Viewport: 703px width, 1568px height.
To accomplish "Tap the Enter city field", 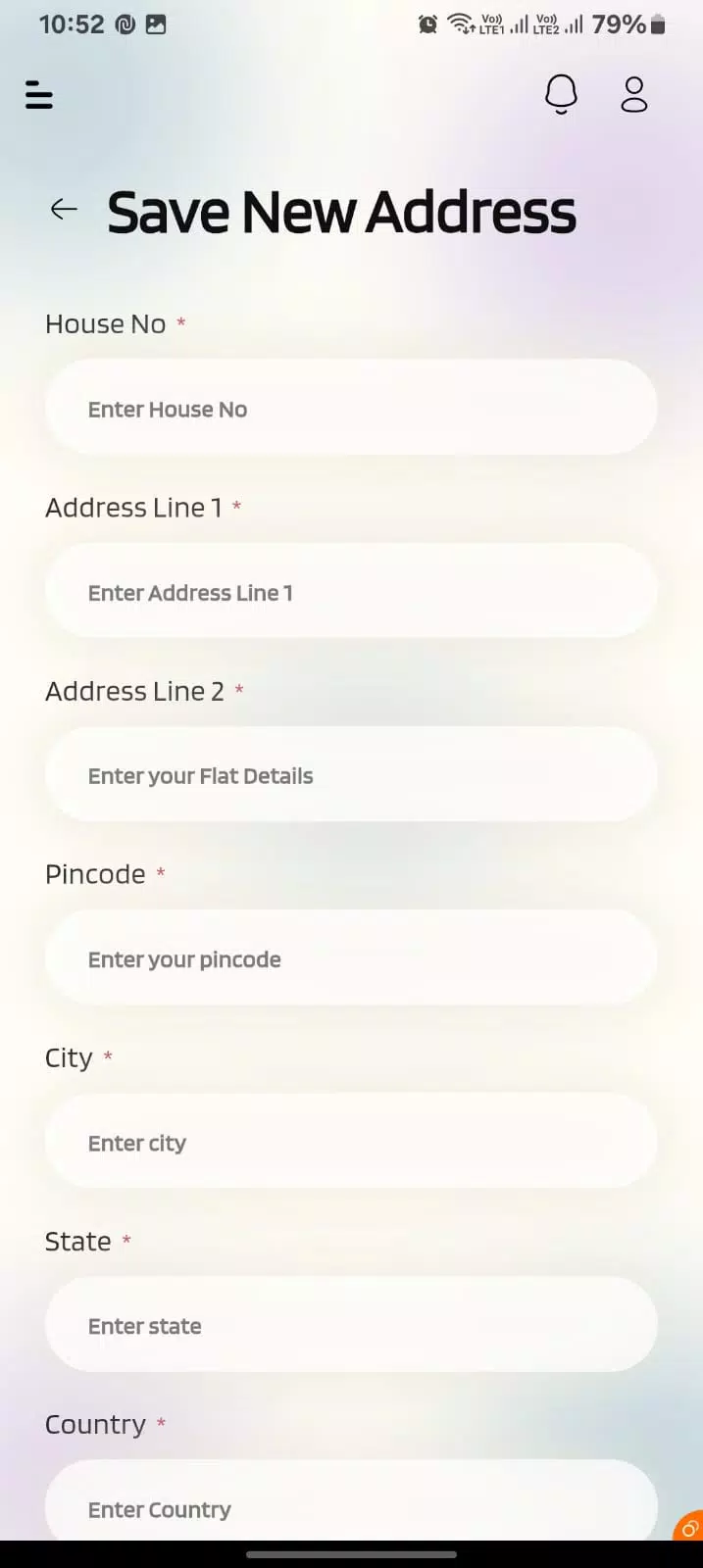I will [x=351, y=1141].
